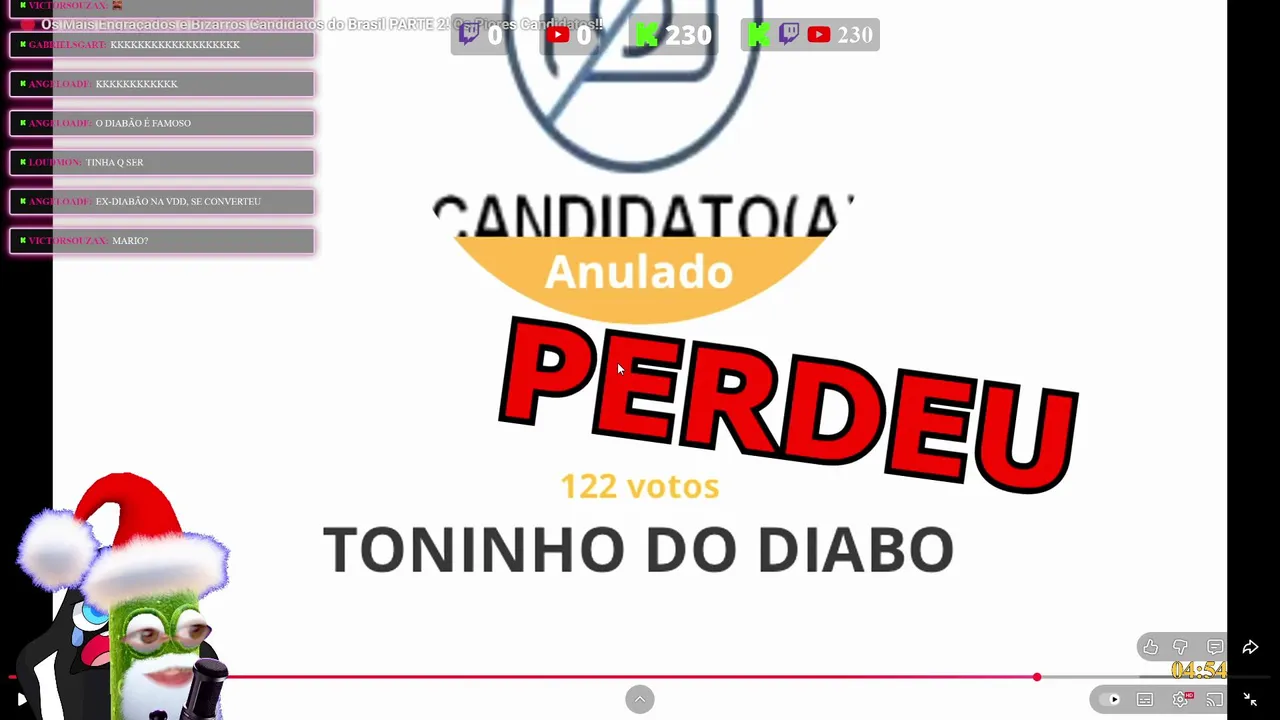Like this video

[x=1151, y=647]
